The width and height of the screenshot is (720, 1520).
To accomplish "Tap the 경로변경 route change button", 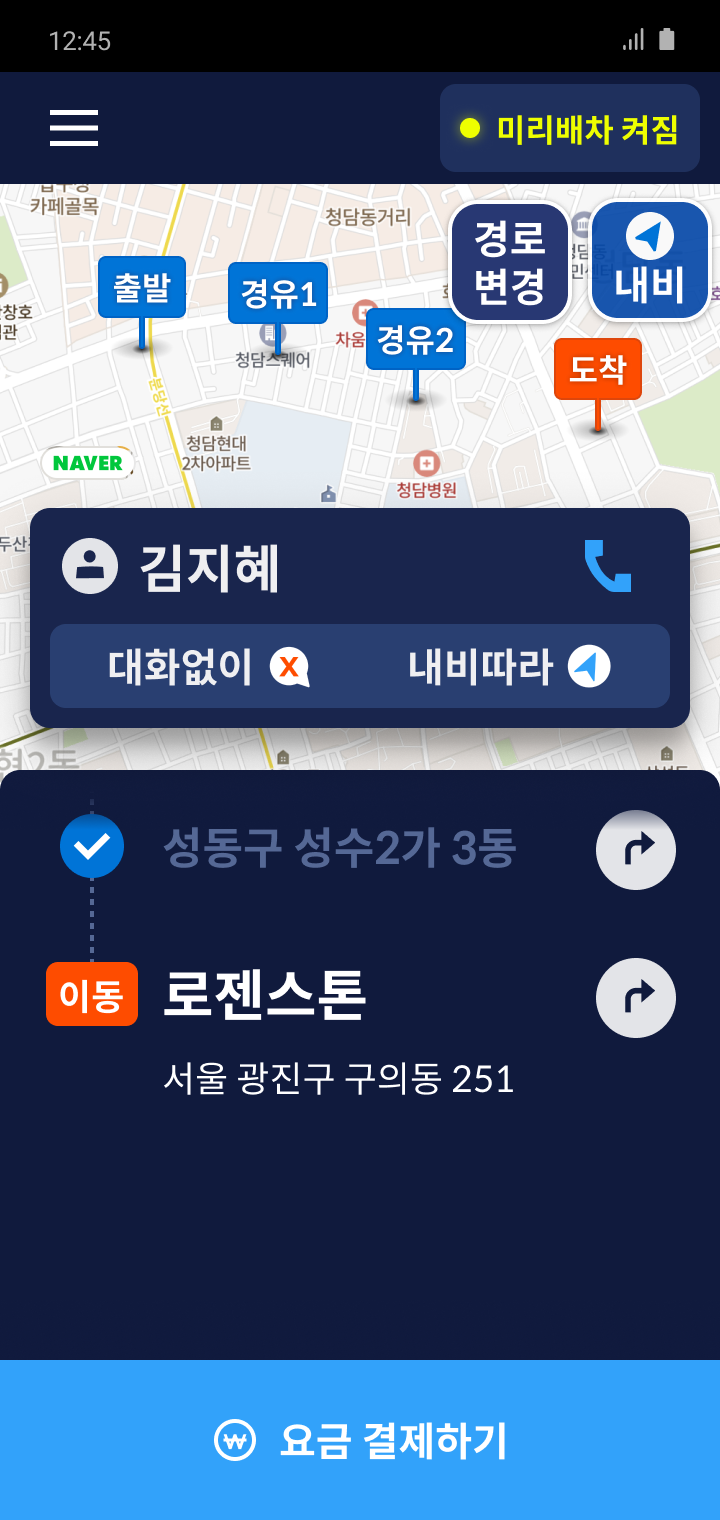I will [x=510, y=262].
